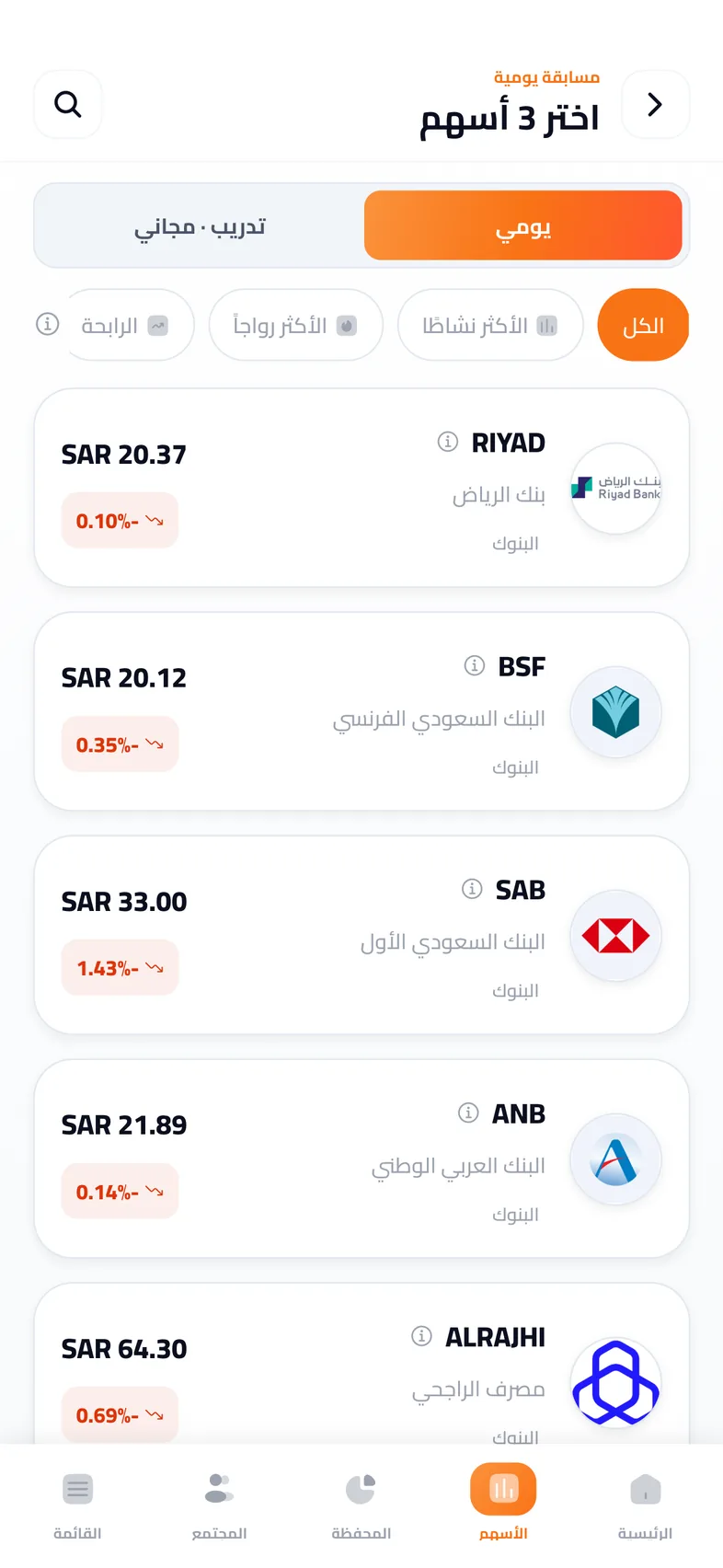Select the يومي tab
The image size is (723, 1568).
(522, 225)
